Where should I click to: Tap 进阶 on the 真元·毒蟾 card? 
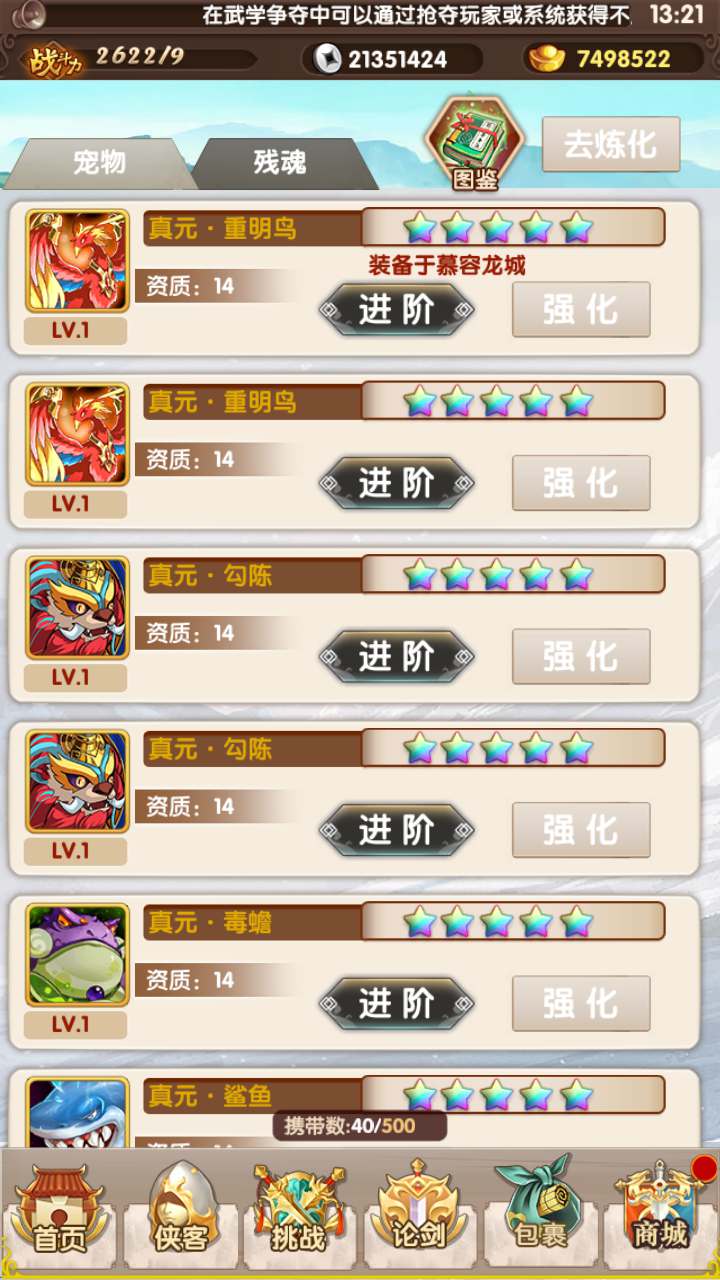[397, 1003]
